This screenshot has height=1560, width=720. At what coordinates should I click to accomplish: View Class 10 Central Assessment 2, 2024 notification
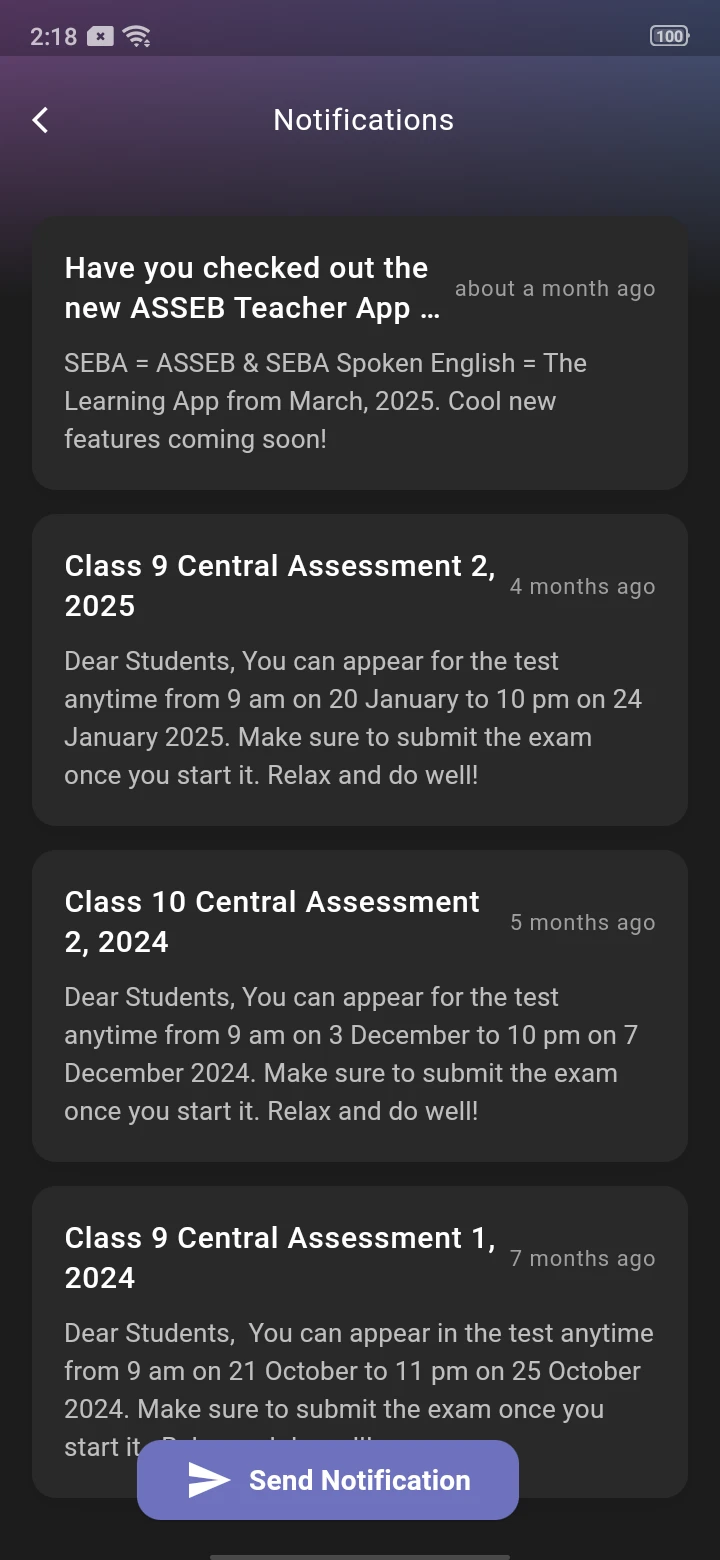coord(360,1006)
